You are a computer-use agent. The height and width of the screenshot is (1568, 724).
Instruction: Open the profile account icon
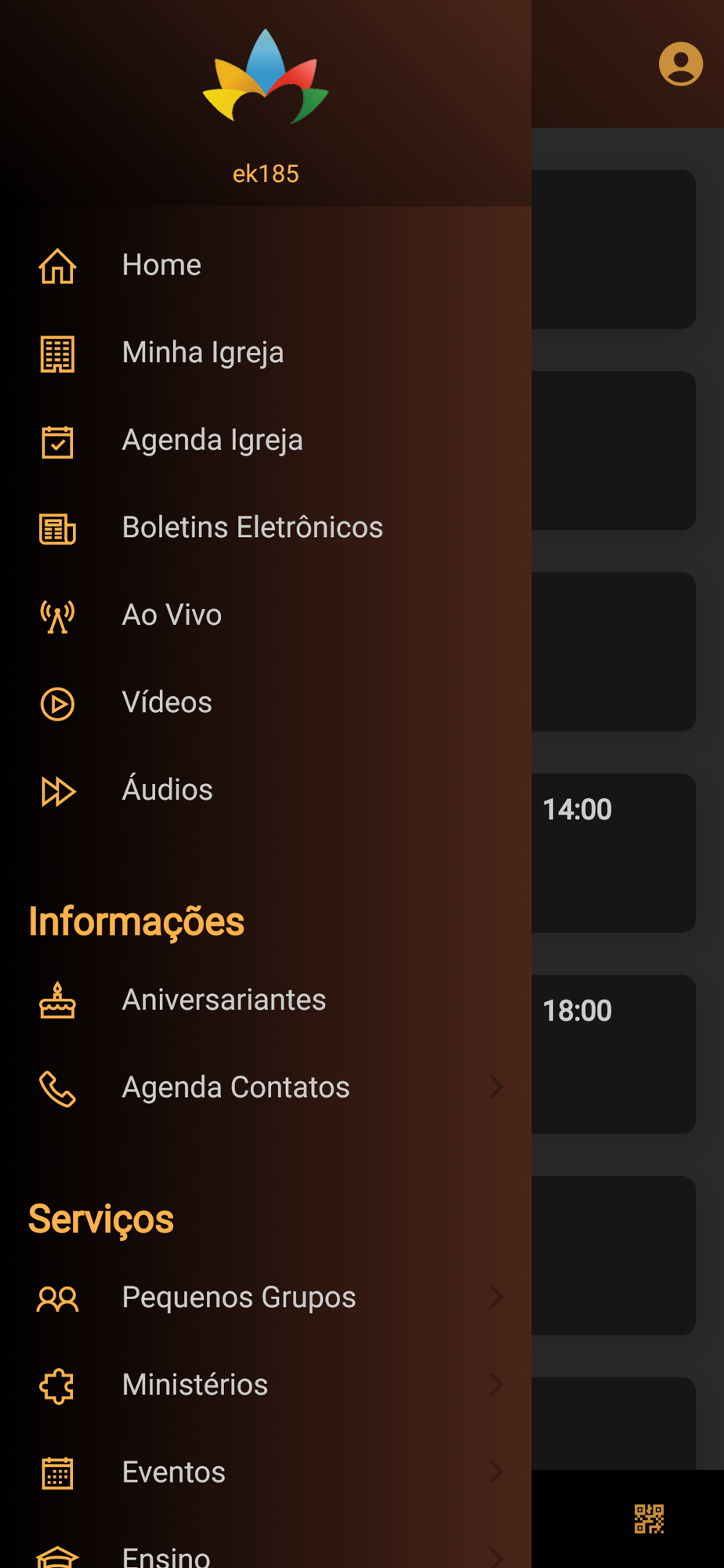click(x=680, y=64)
